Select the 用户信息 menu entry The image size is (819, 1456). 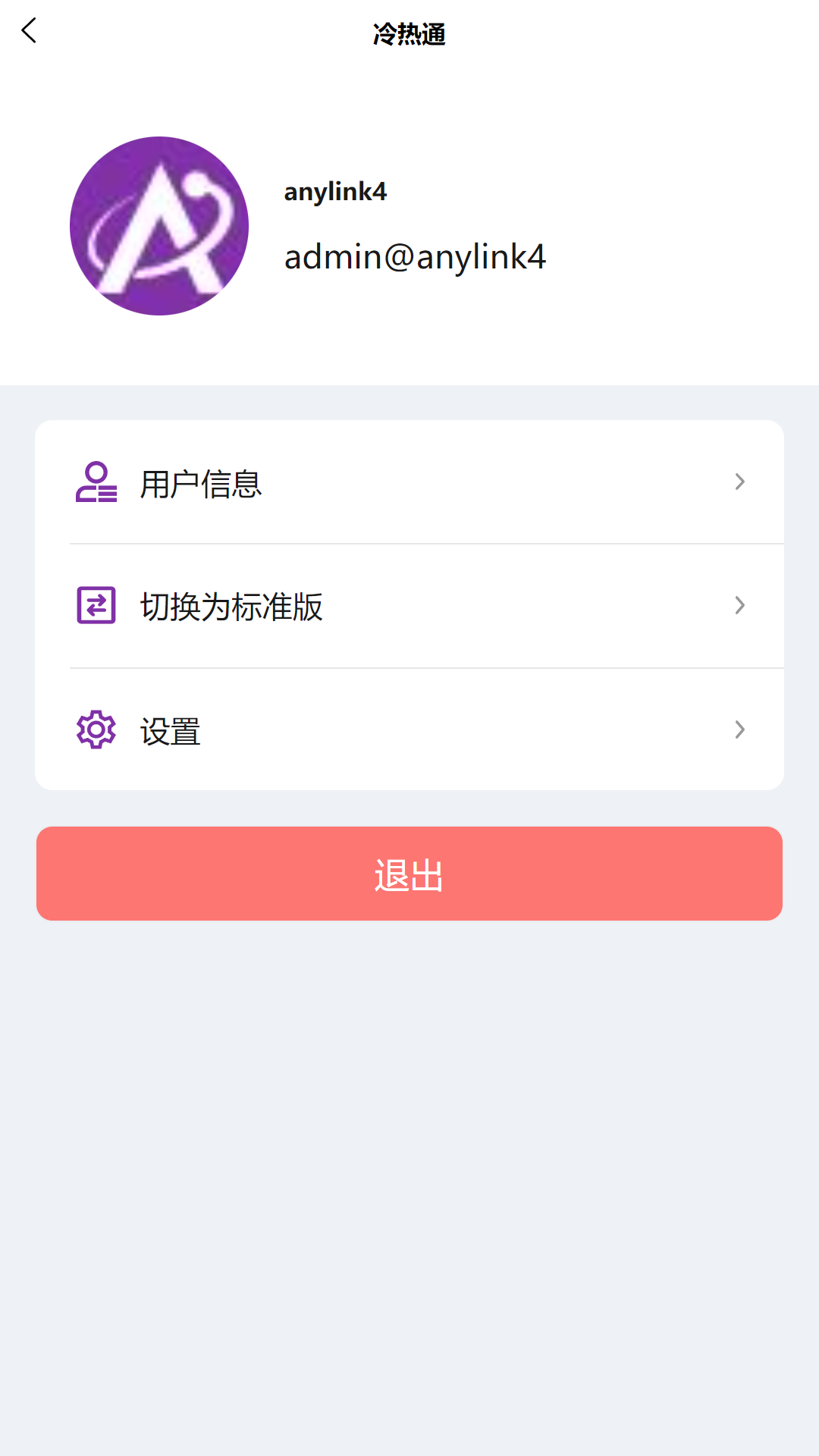click(x=200, y=484)
